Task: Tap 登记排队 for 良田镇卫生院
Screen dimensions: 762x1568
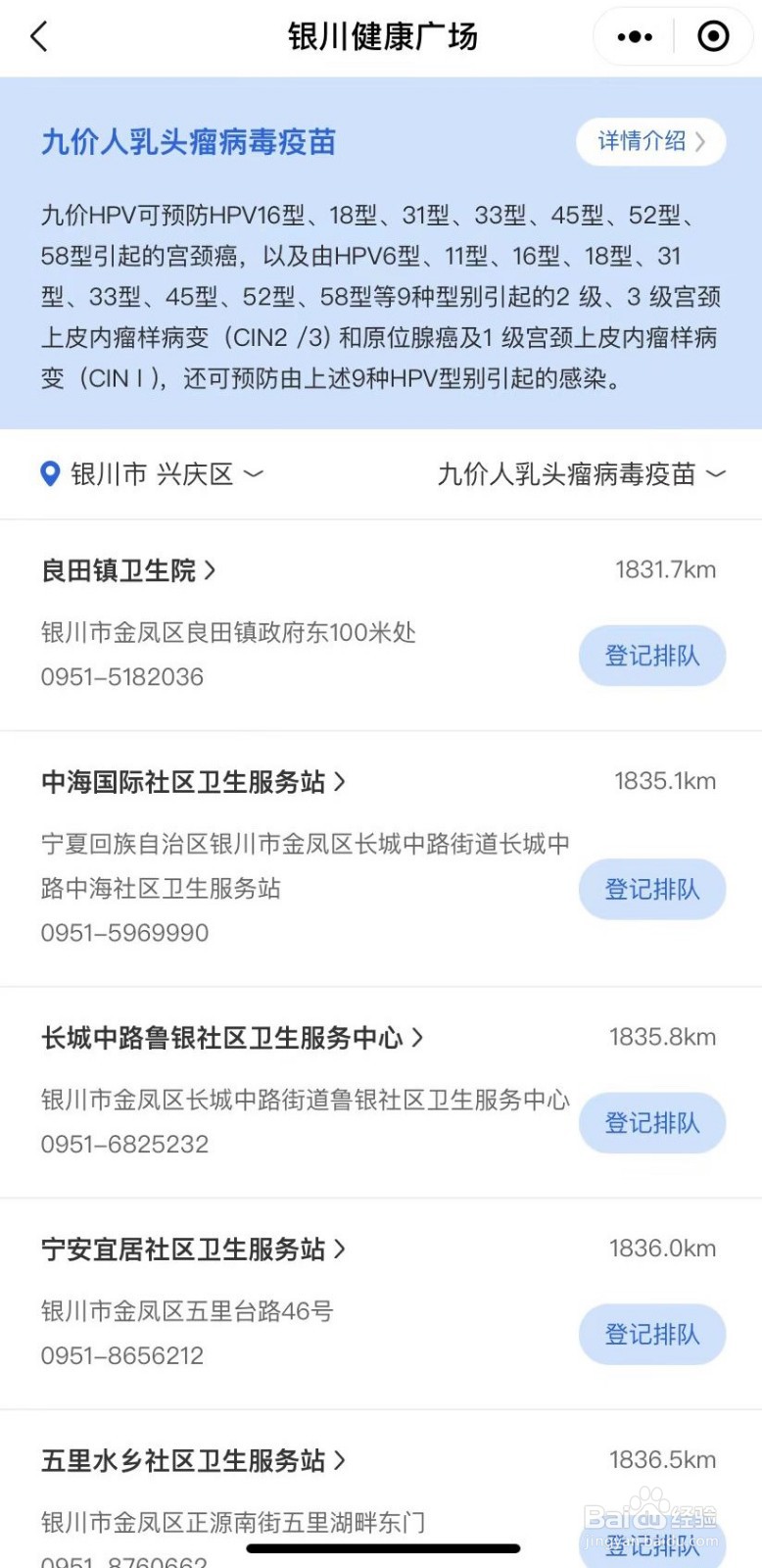Action: click(652, 656)
